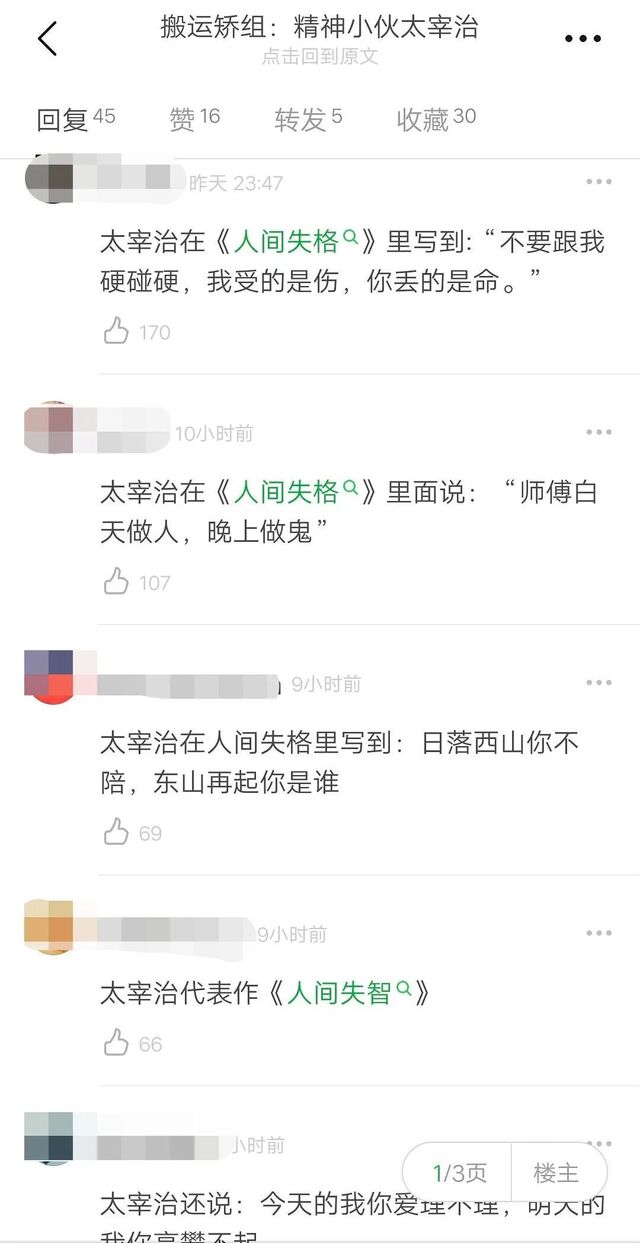640x1243 pixels.
Task: Open the top-right overflow menu
Action: click(x=583, y=39)
